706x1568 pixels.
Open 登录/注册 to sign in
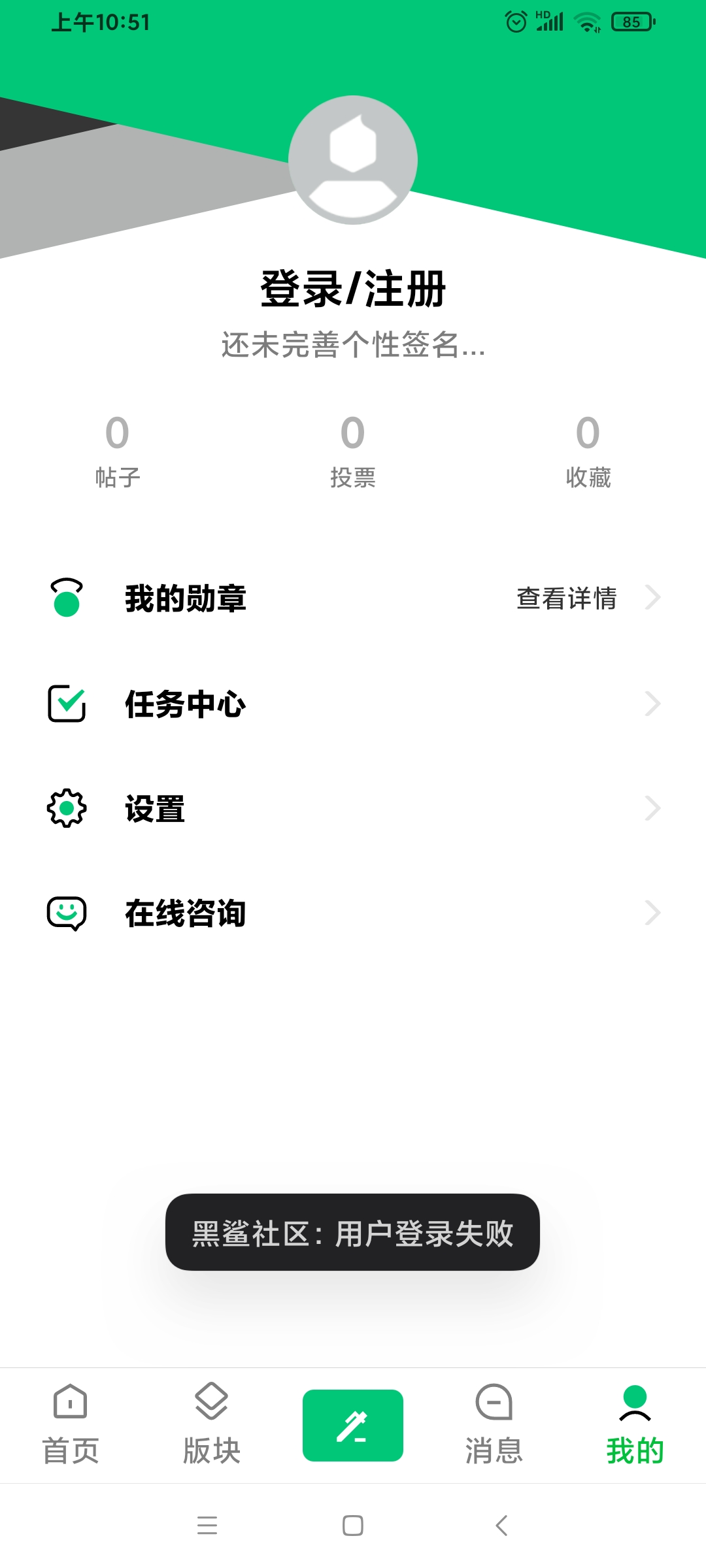coord(353,289)
